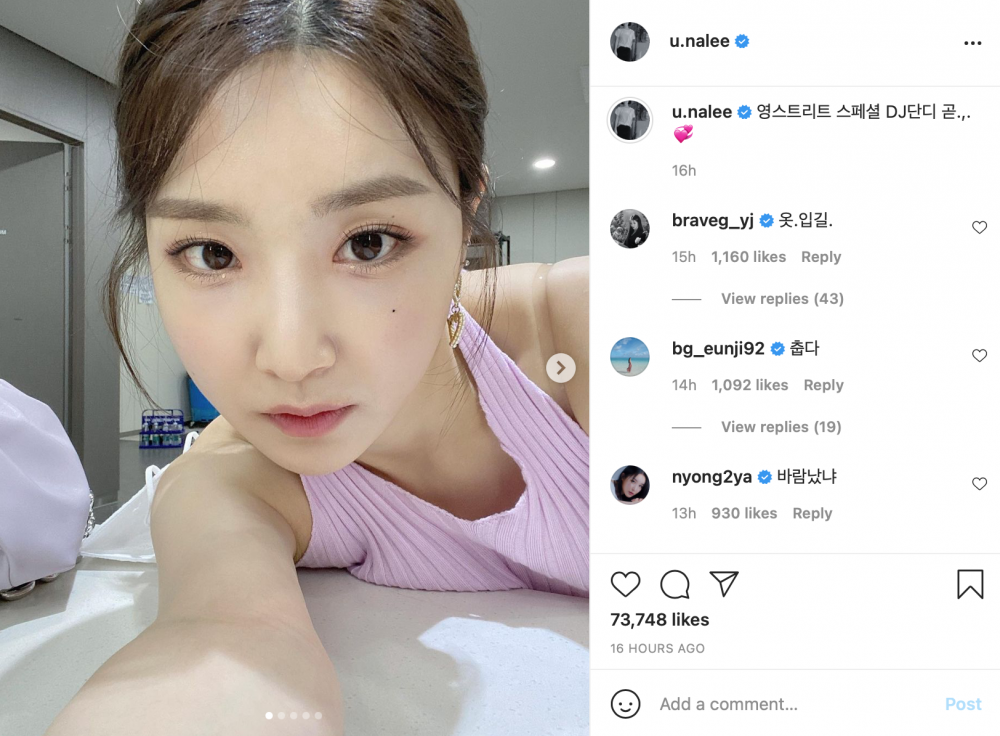Like bg_eunji92's comment

[979, 356]
